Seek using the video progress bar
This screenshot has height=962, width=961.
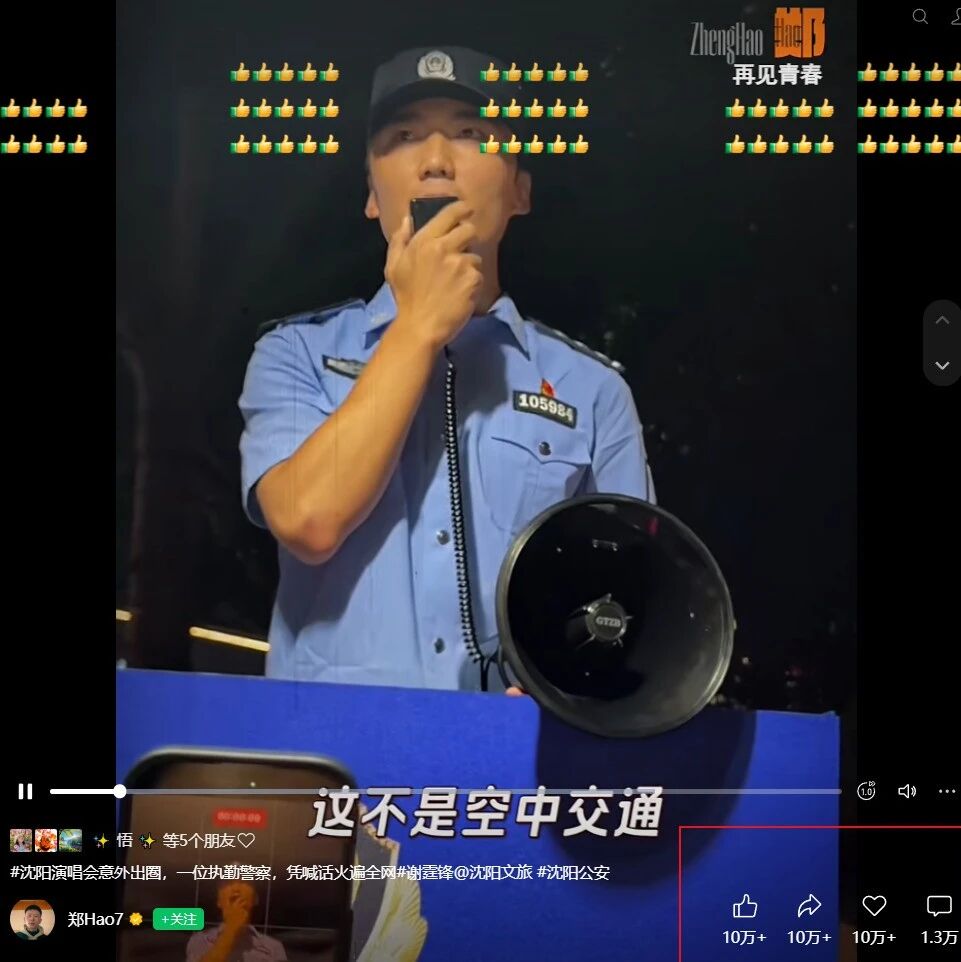[x=446, y=791]
